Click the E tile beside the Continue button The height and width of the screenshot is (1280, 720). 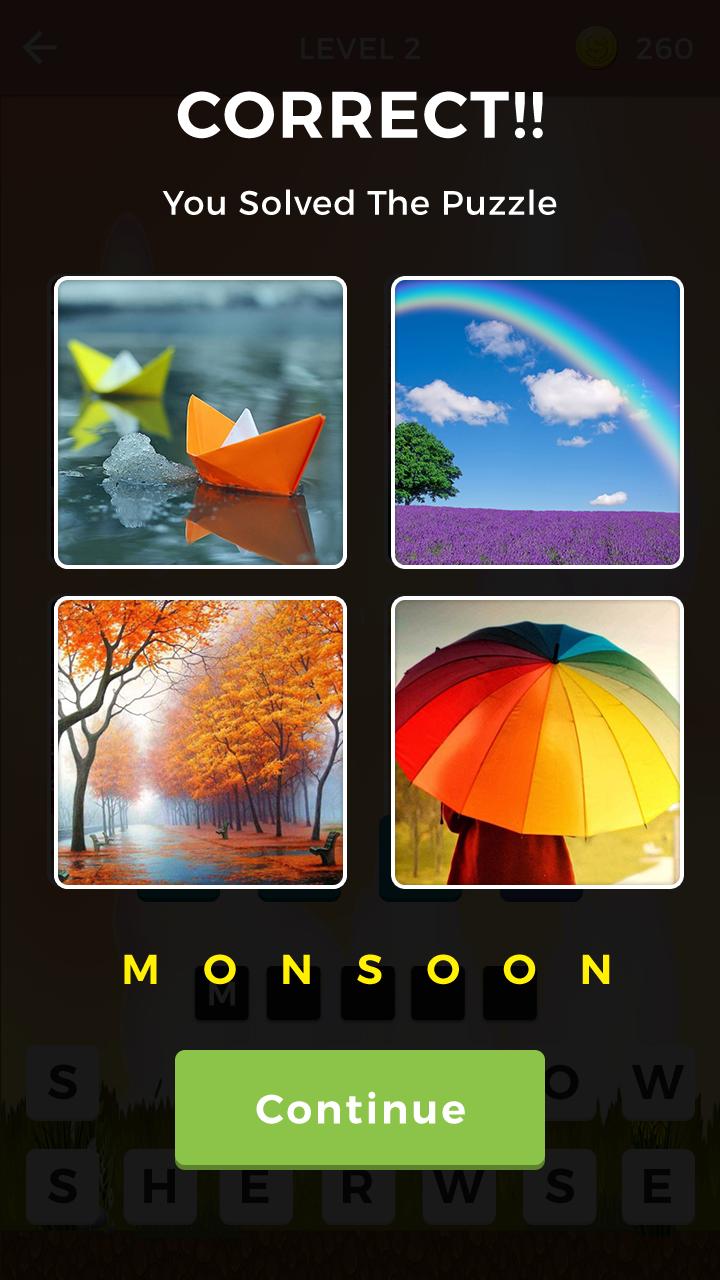tap(657, 1188)
